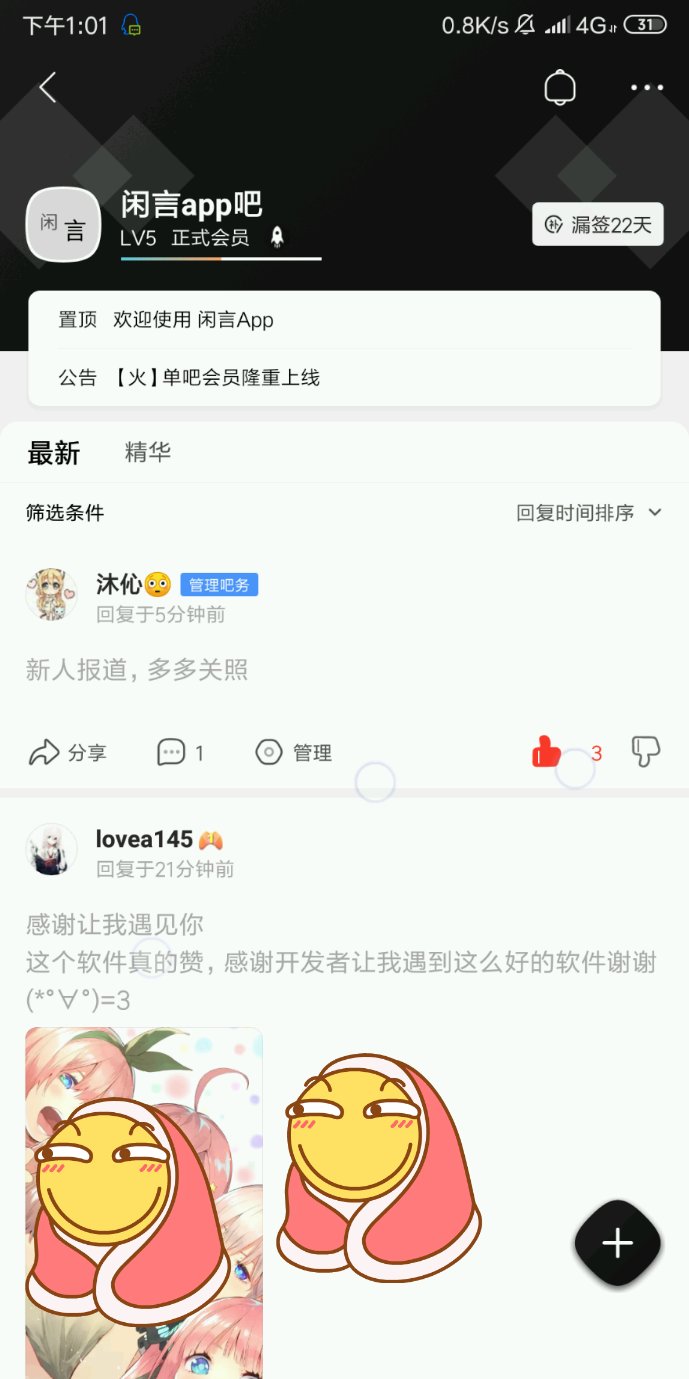689x1379 pixels.
Task: Open the three-dot overflow menu
Action: pyautogui.click(x=647, y=88)
